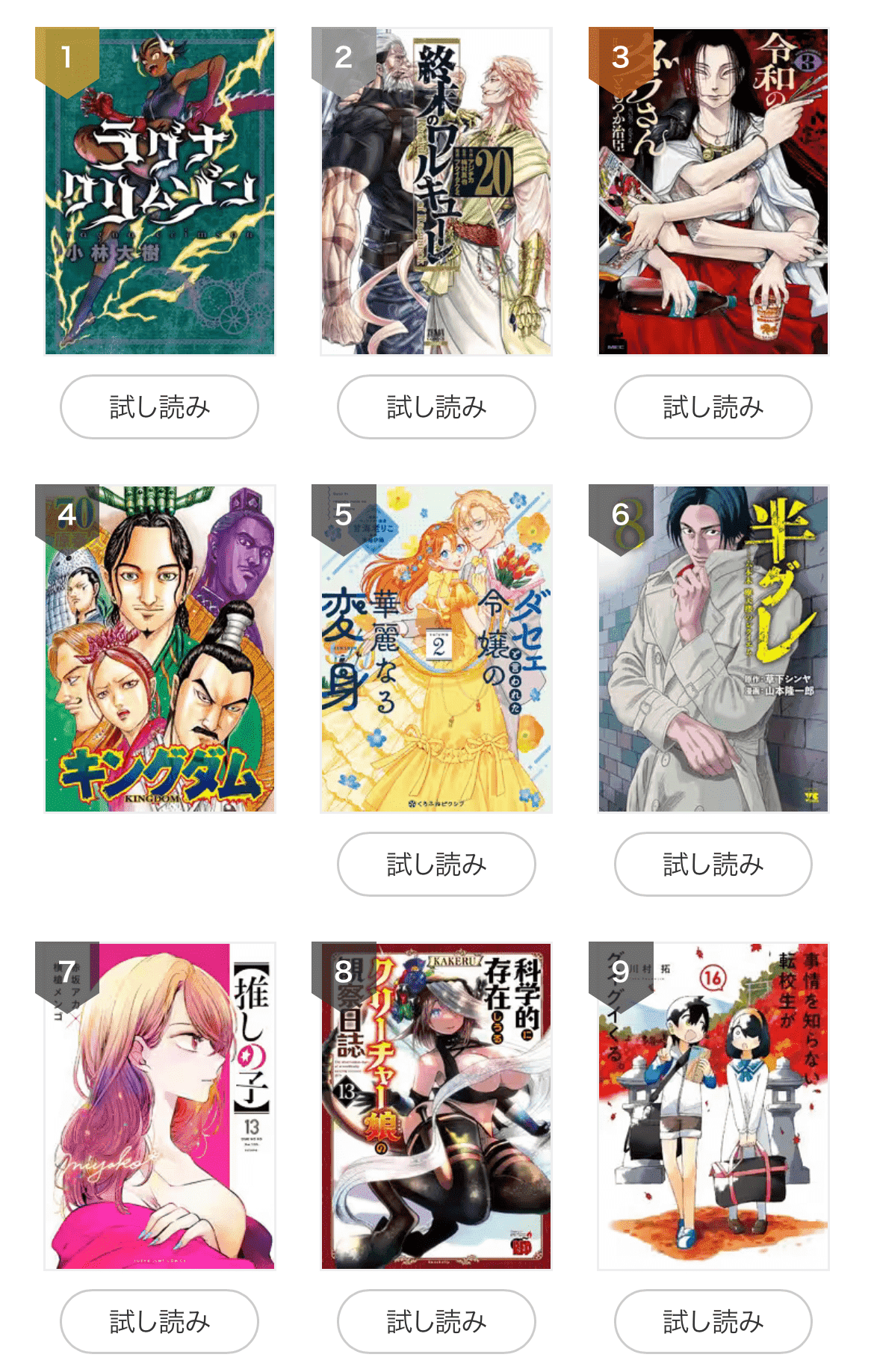Click the Kingdom volume 70 cover
Image resolution: width=874 pixels, height=1372 pixels.
tap(159, 650)
